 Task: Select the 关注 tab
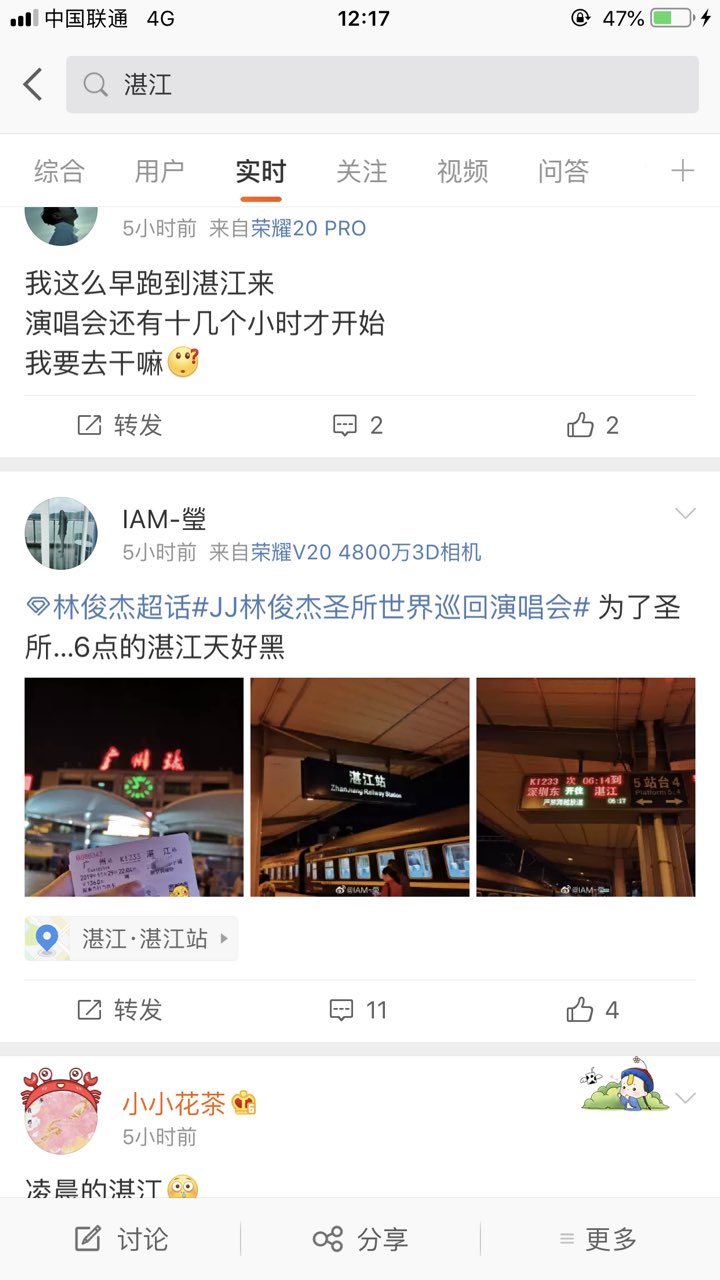click(361, 171)
